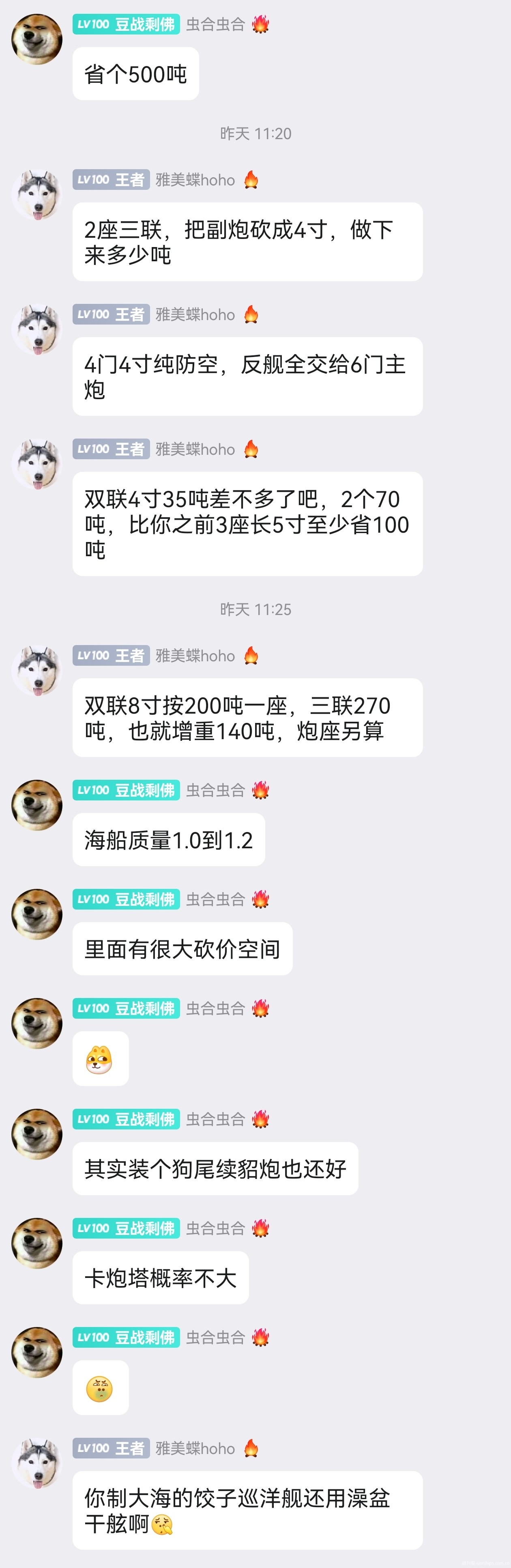The height and width of the screenshot is (1568, 511).
Task: View profile from avatar beside 双联4寸35吨 message
Action: 37,464
